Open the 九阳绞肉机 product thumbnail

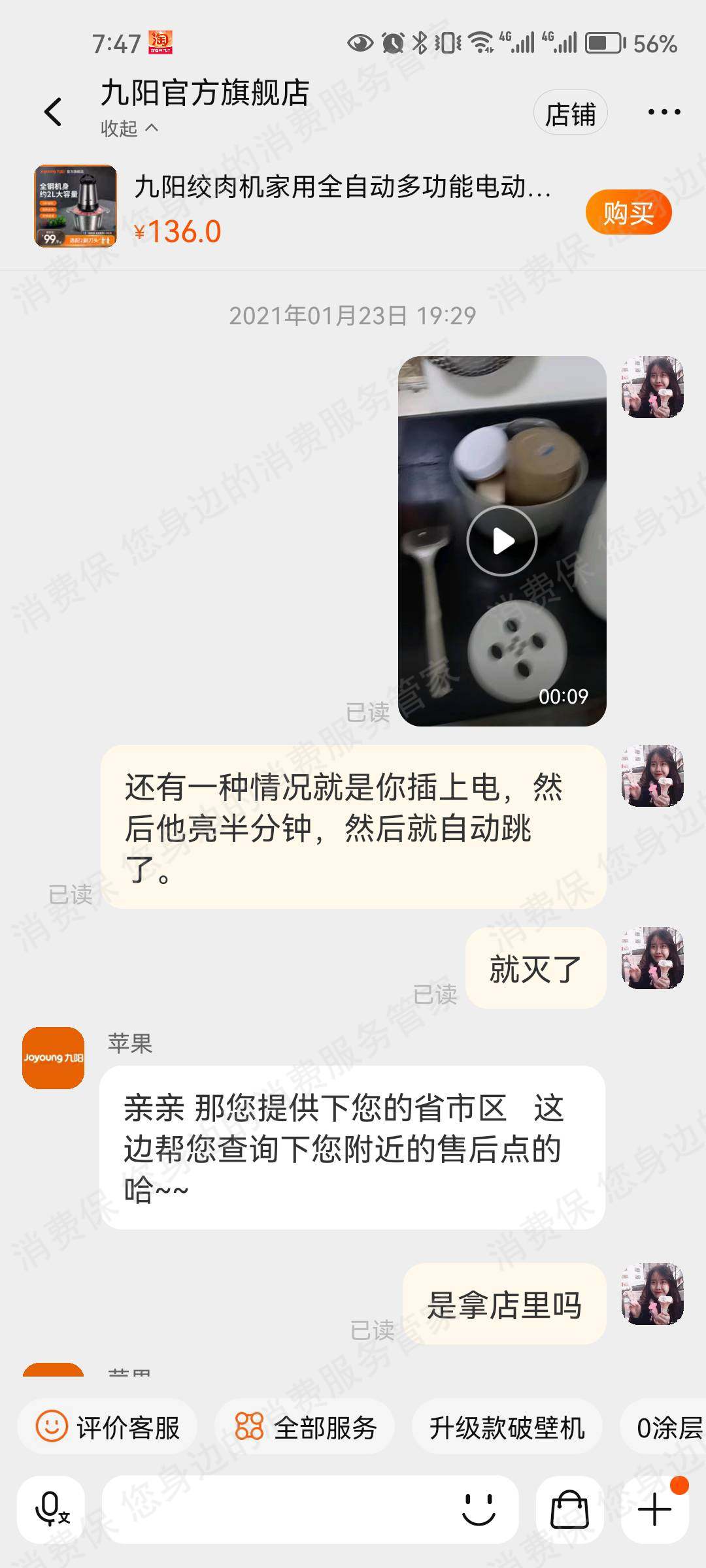pos(75,206)
